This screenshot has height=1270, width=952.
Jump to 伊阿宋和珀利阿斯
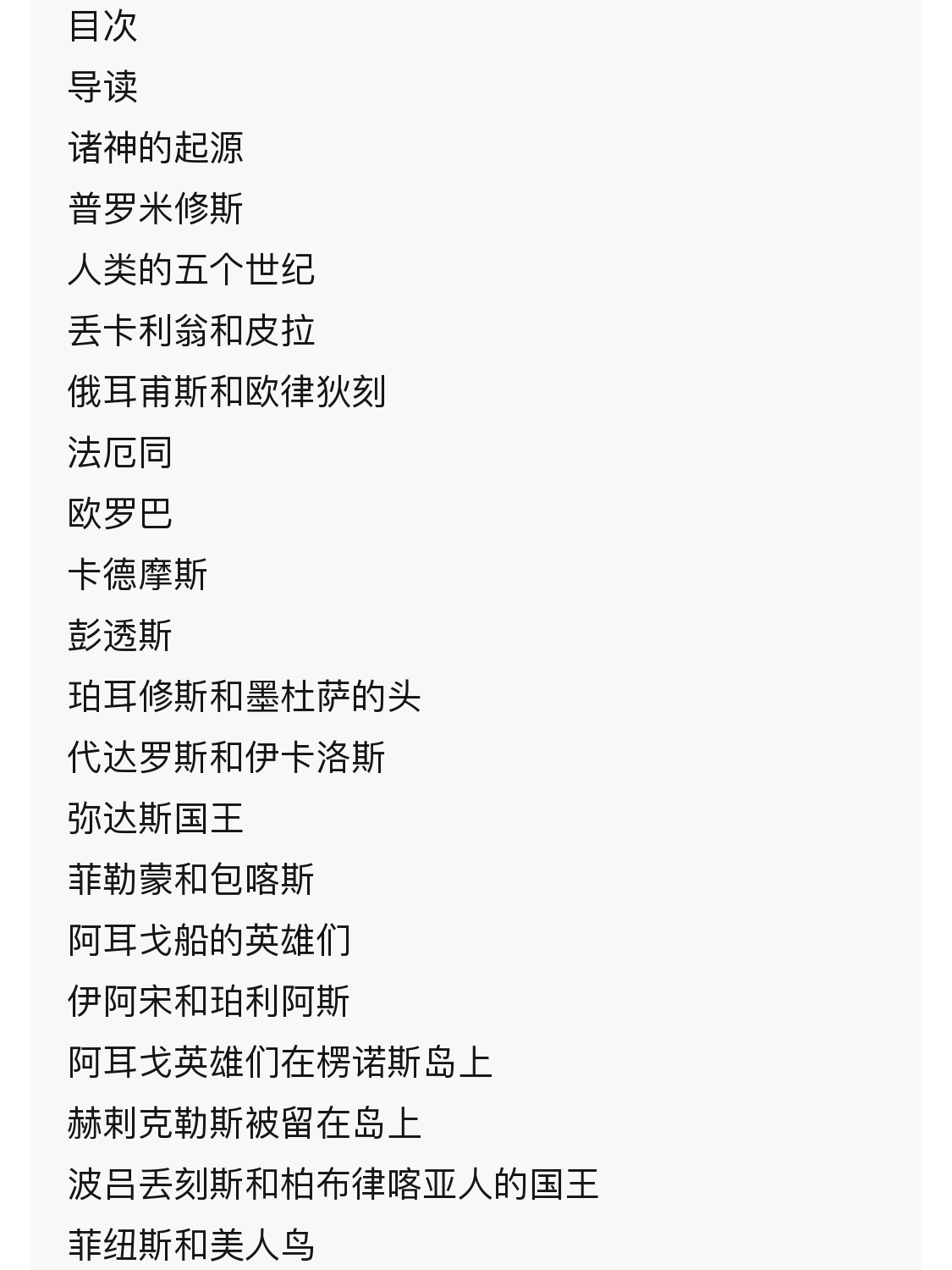[209, 1002]
